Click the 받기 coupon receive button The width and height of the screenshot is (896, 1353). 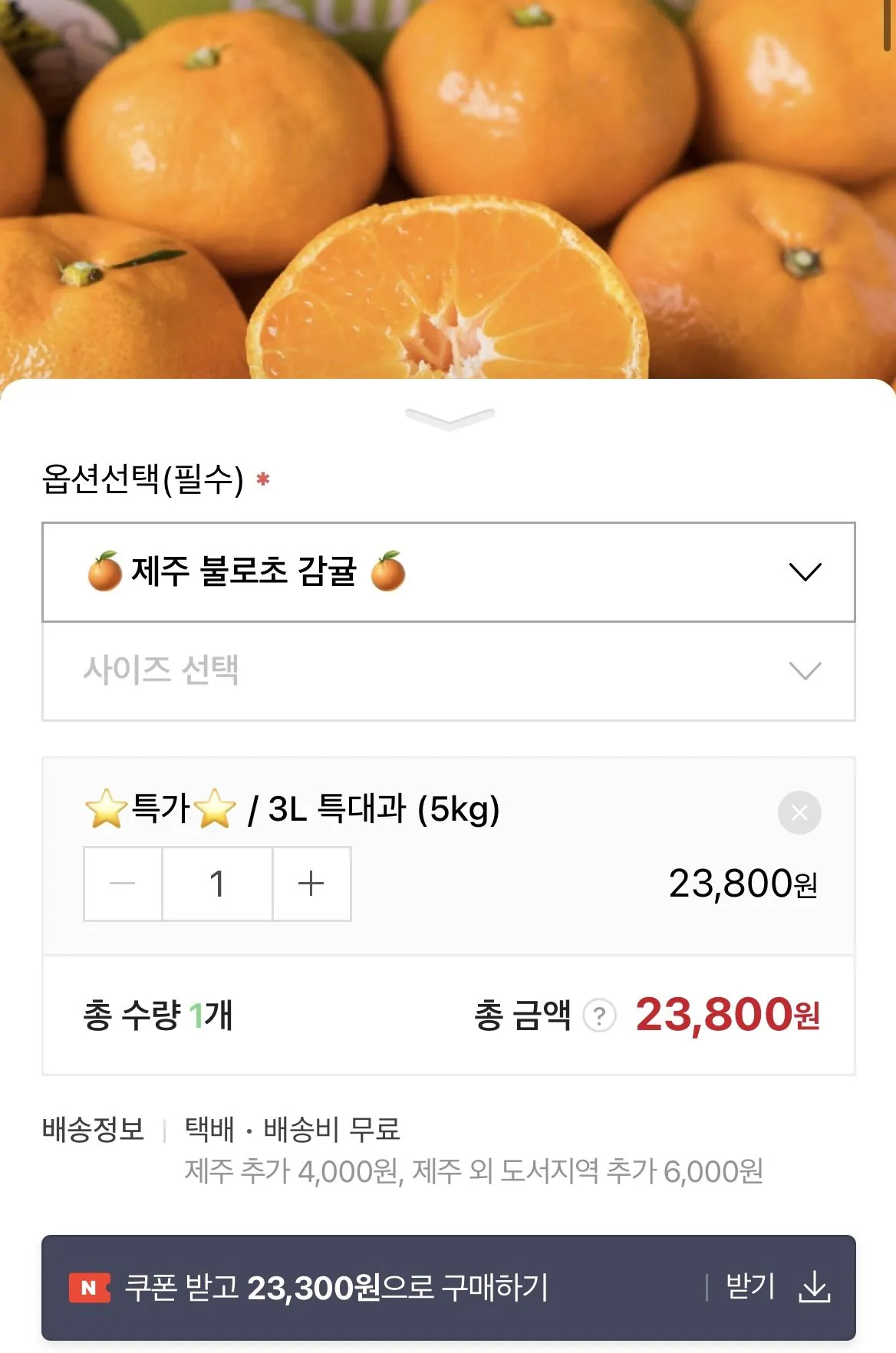[x=749, y=1286]
